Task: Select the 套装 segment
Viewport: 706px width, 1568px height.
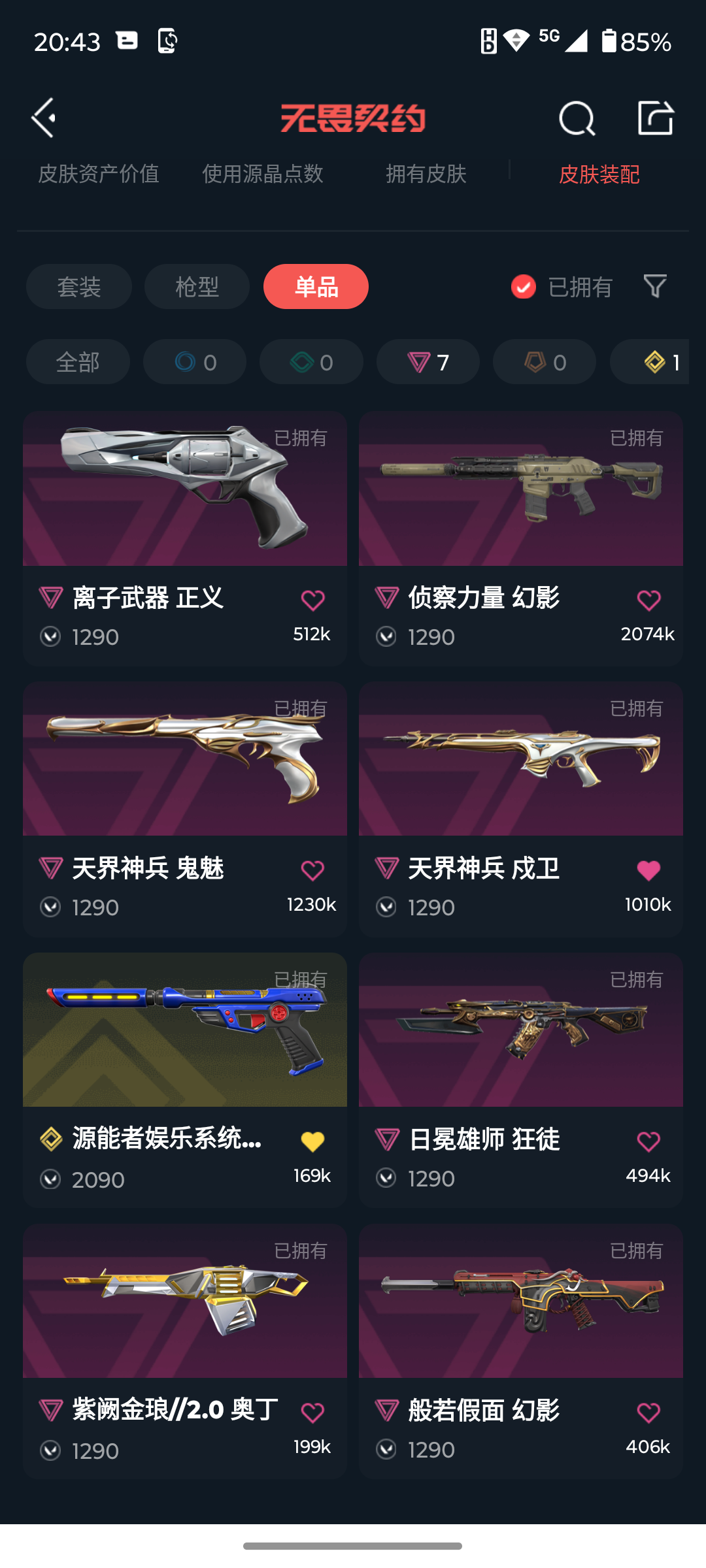Action: tap(79, 287)
